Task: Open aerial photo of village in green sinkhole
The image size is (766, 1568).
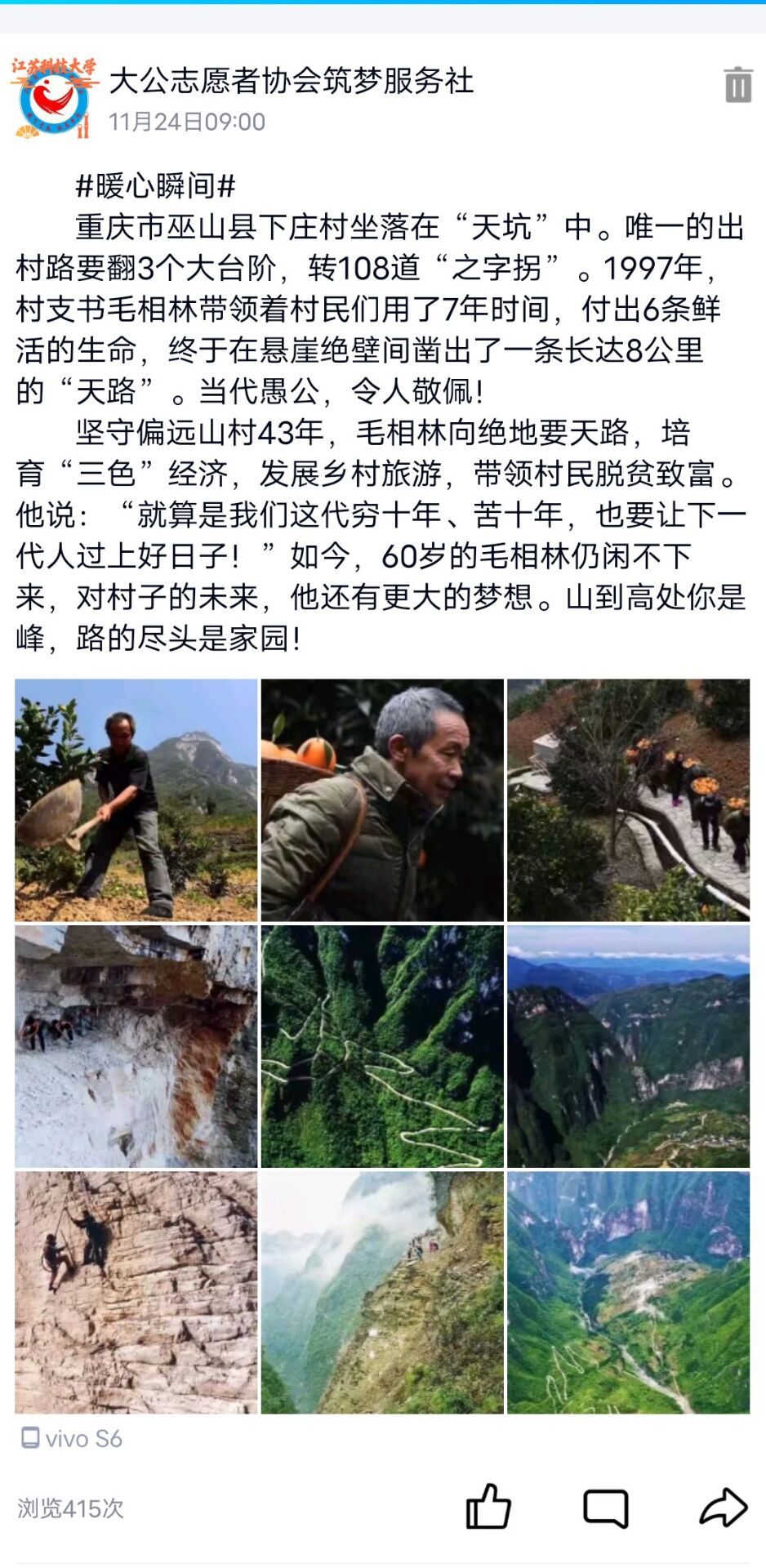Action: coord(628,1292)
